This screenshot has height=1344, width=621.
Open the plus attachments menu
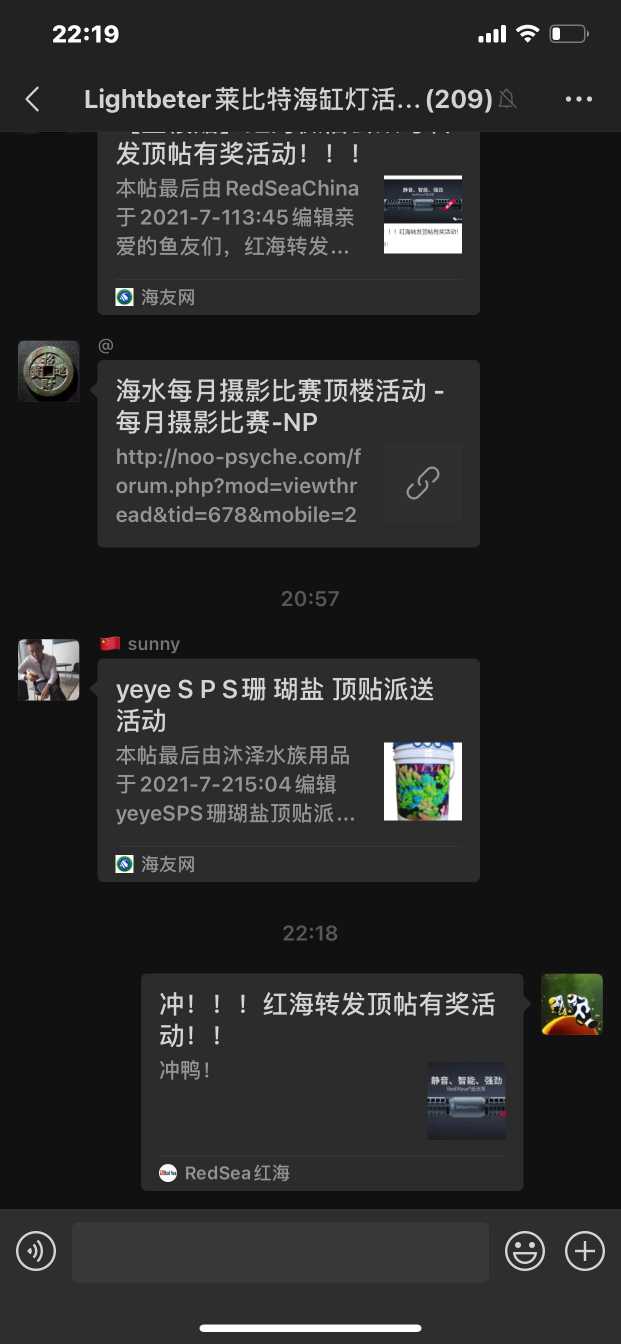click(585, 1251)
